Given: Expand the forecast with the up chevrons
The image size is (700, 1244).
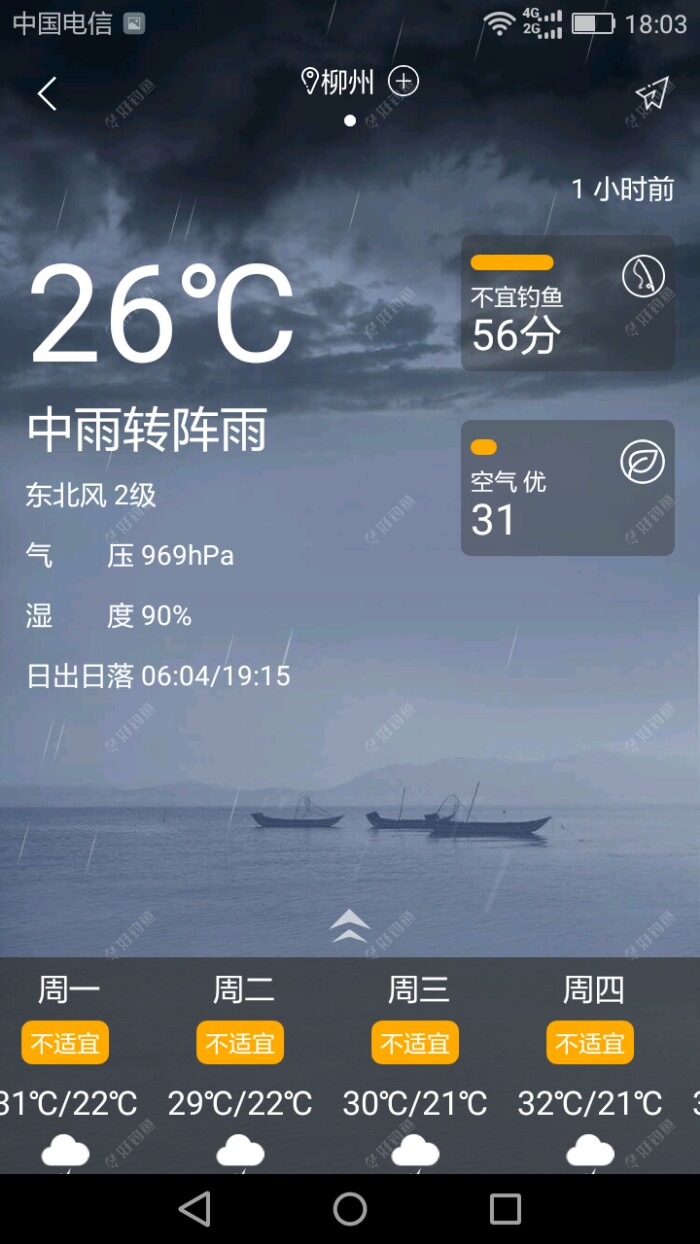Looking at the screenshot, I should tap(350, 925).
